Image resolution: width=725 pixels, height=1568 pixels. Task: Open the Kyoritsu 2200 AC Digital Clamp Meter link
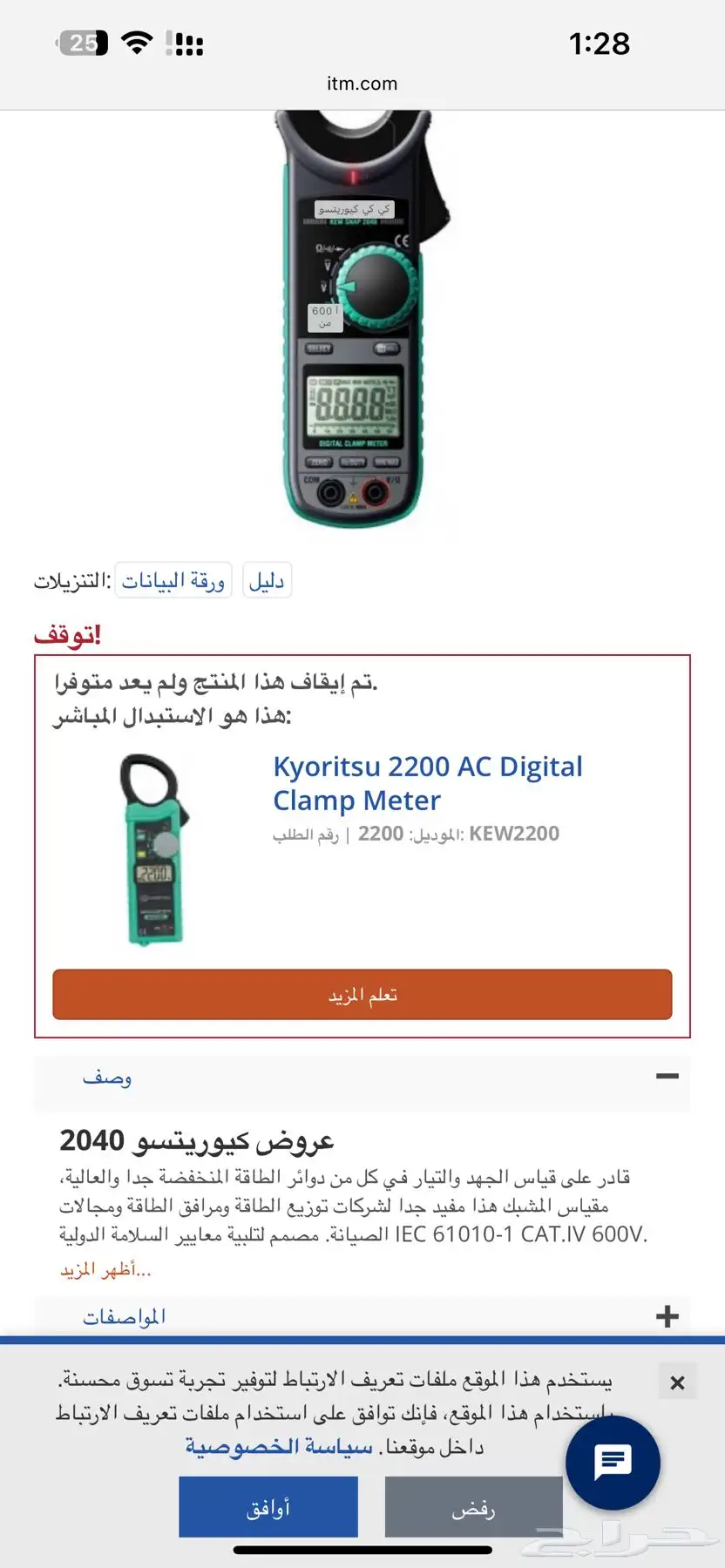click(427, 783)
